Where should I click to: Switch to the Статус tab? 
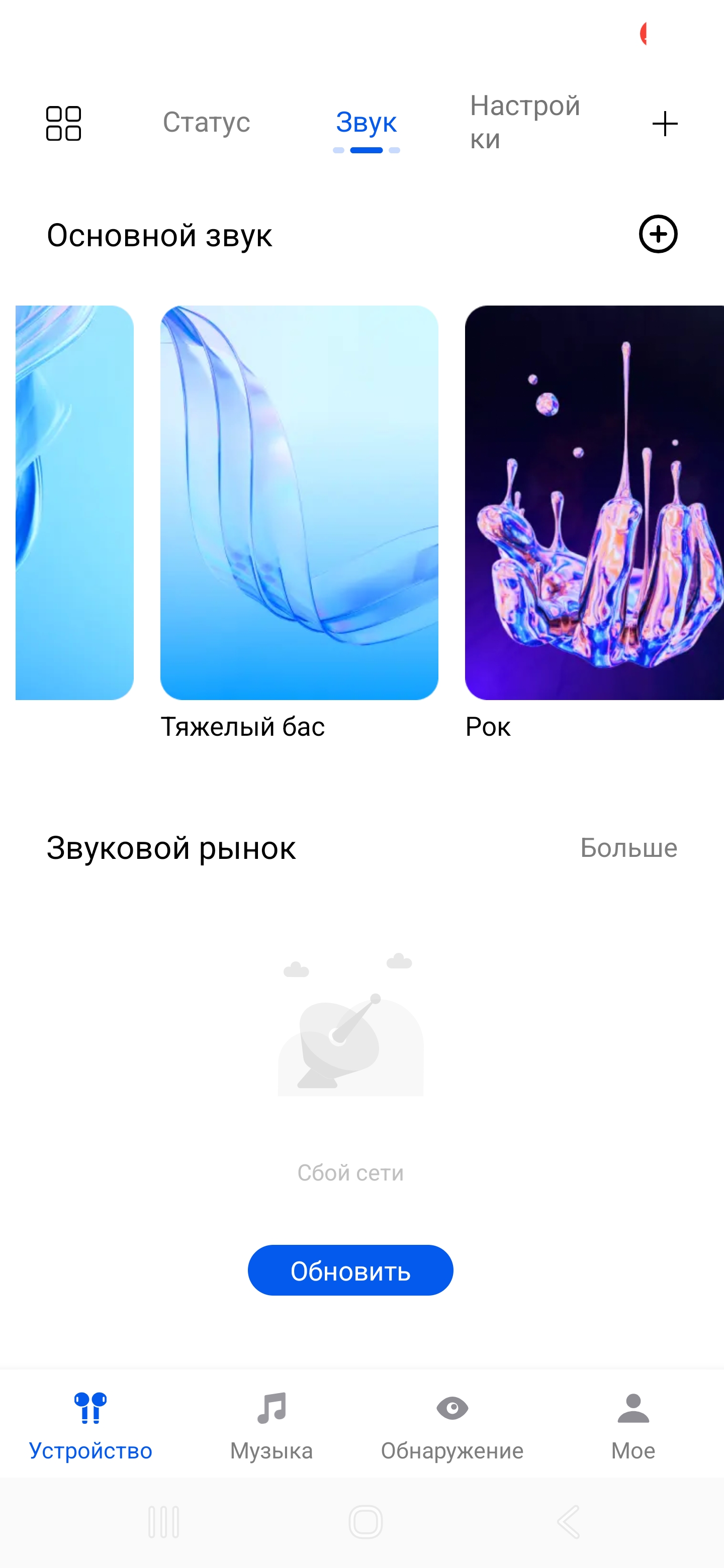(x=206, y=122)
